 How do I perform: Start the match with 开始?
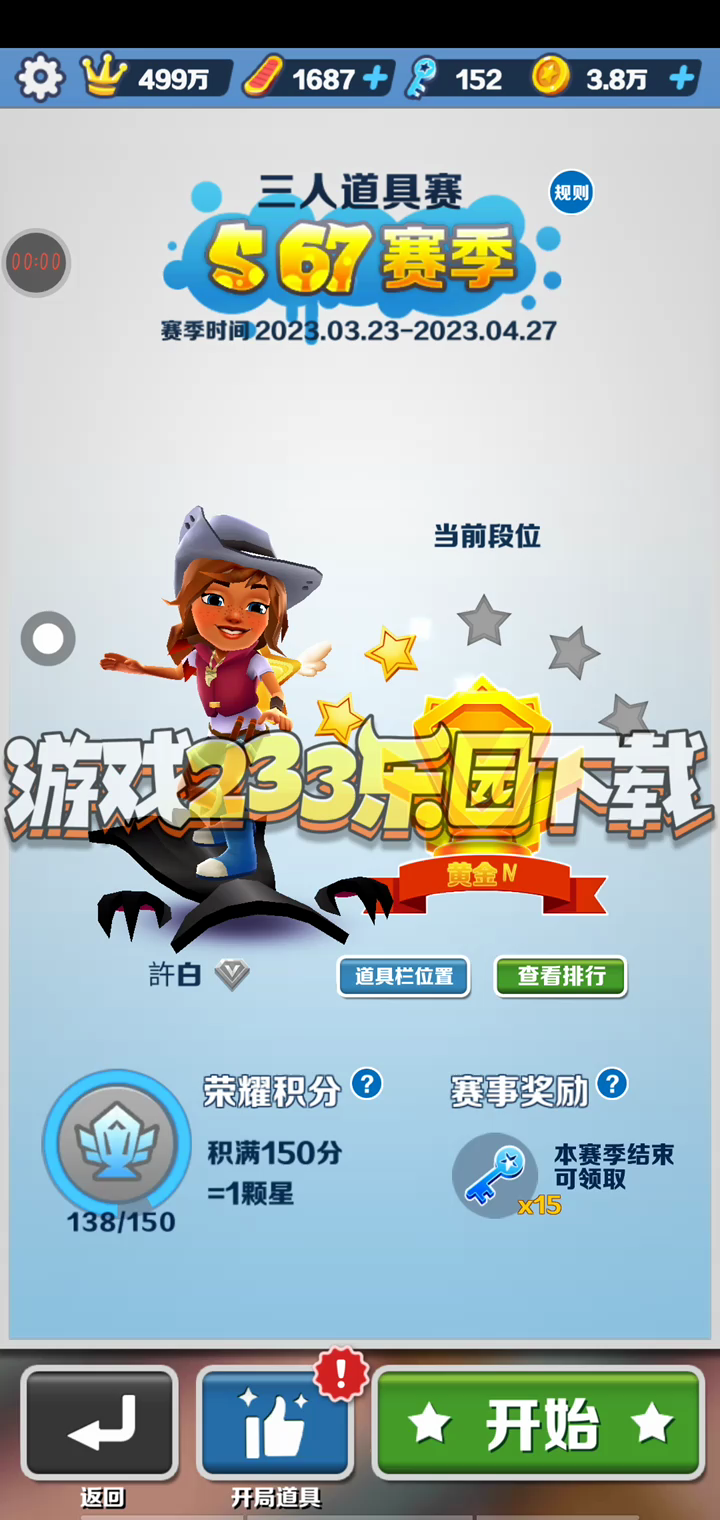(540, 1423)
